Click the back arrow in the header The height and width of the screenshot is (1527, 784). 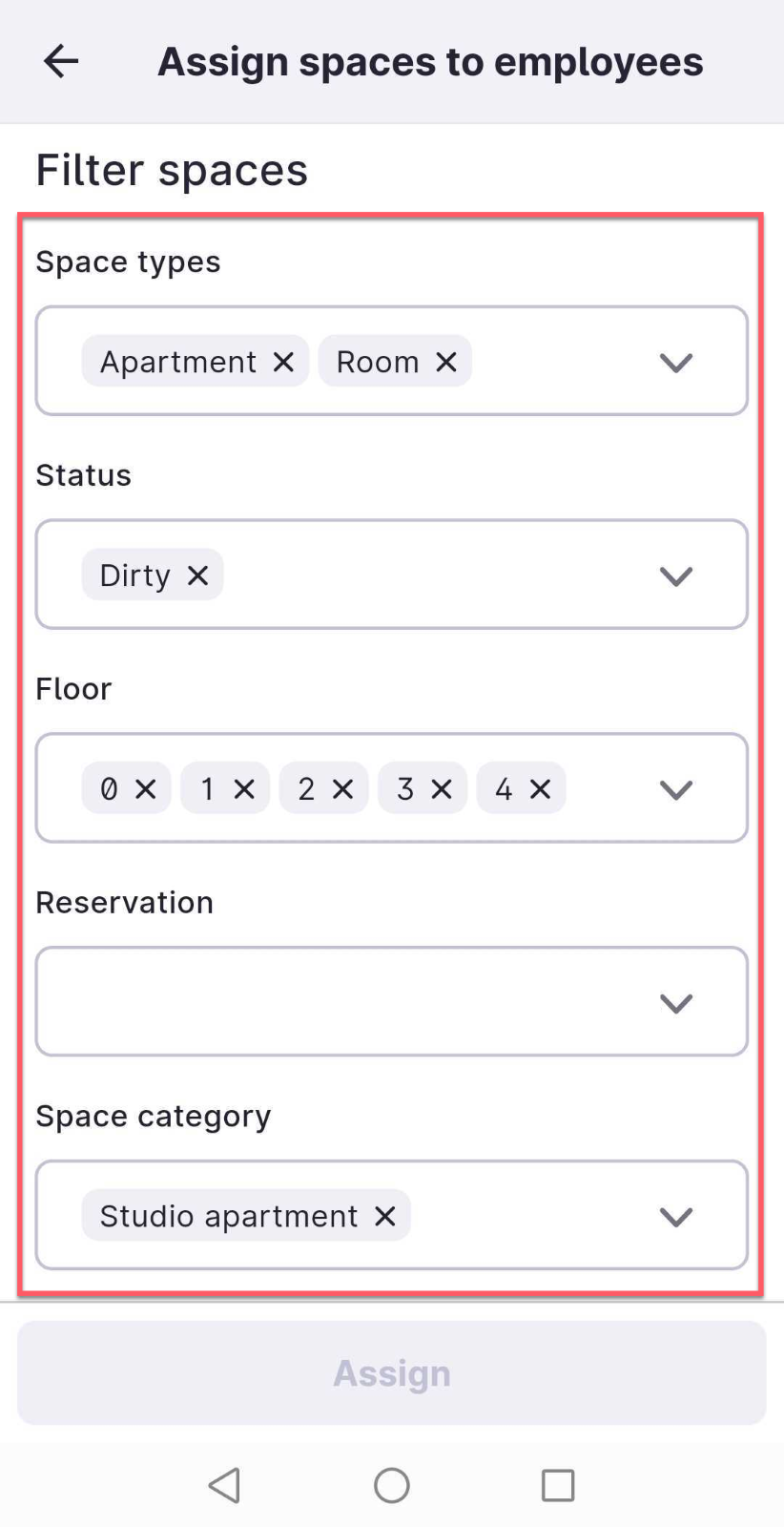point(60,60)
